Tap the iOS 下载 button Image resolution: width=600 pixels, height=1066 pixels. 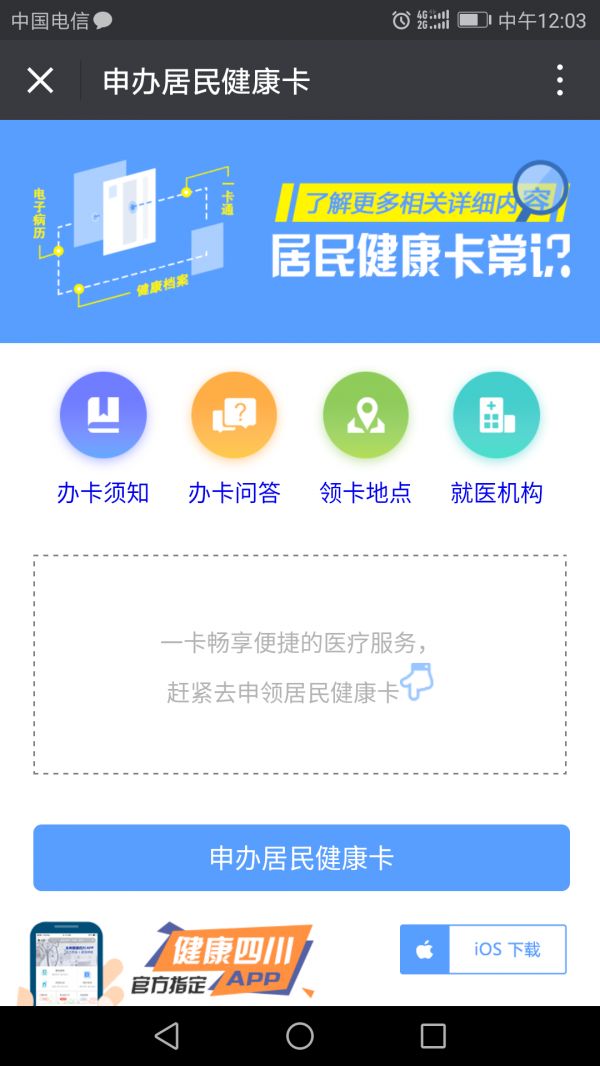[483, 949]
